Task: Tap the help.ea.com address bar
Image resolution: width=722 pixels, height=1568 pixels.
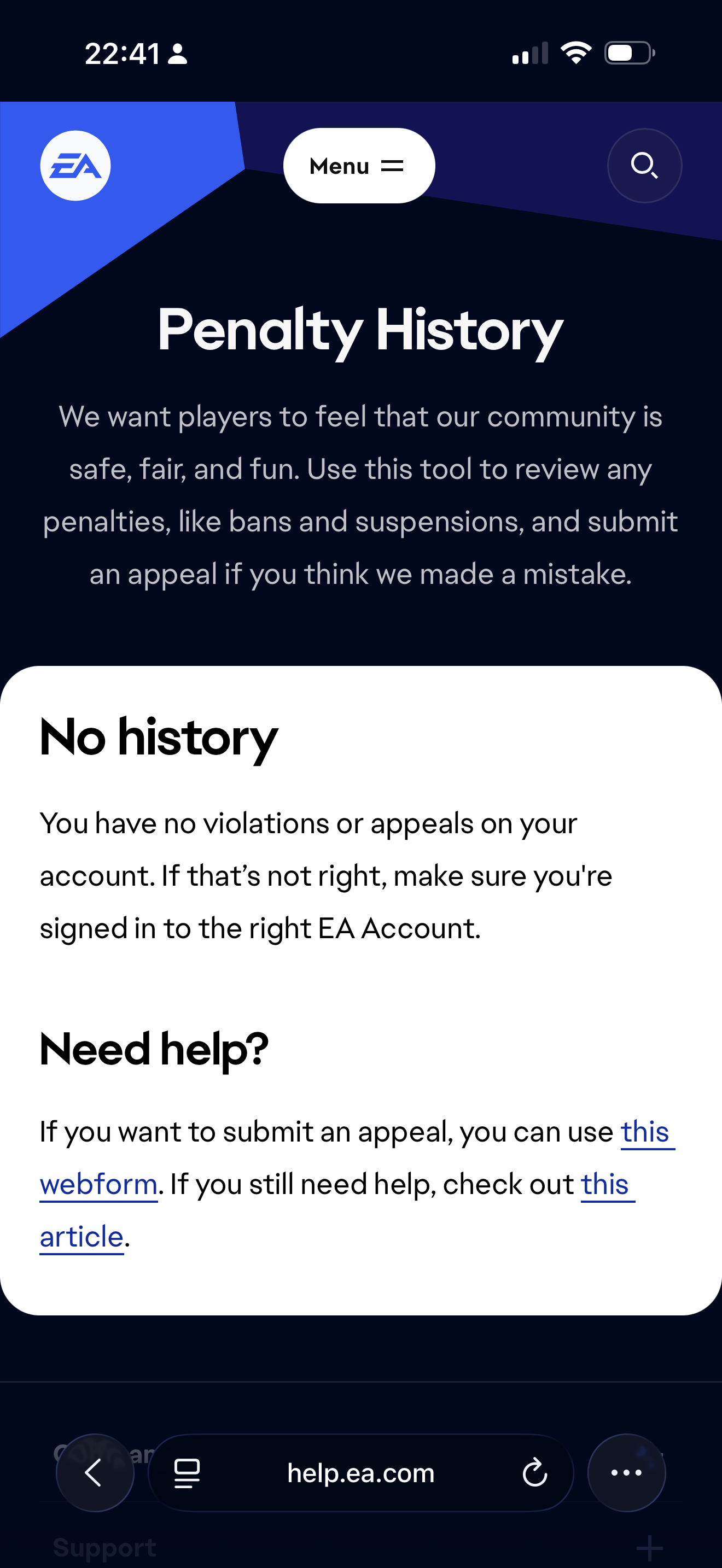Action: pyautogui.click(x=360, y=1472)
